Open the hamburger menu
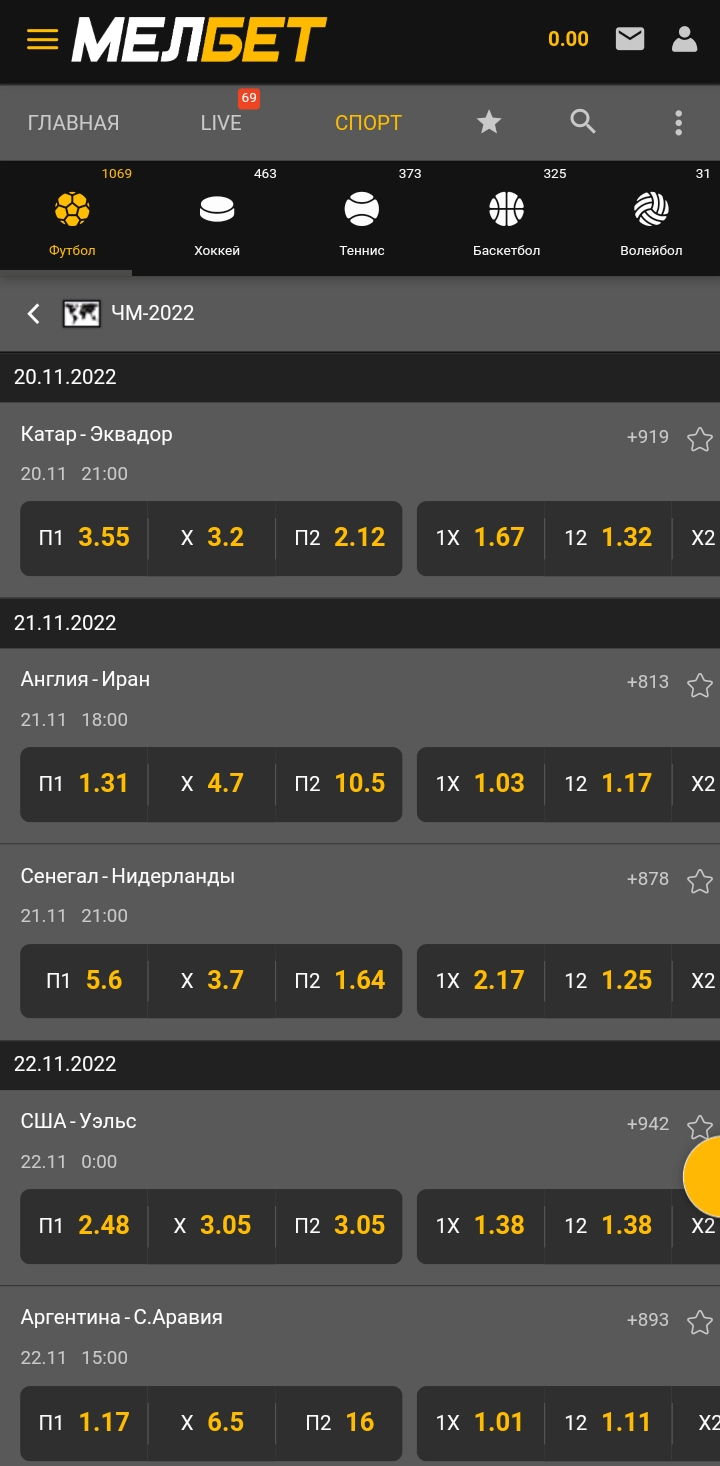This screenshot has width=720, height=1466. pos(42,39)
